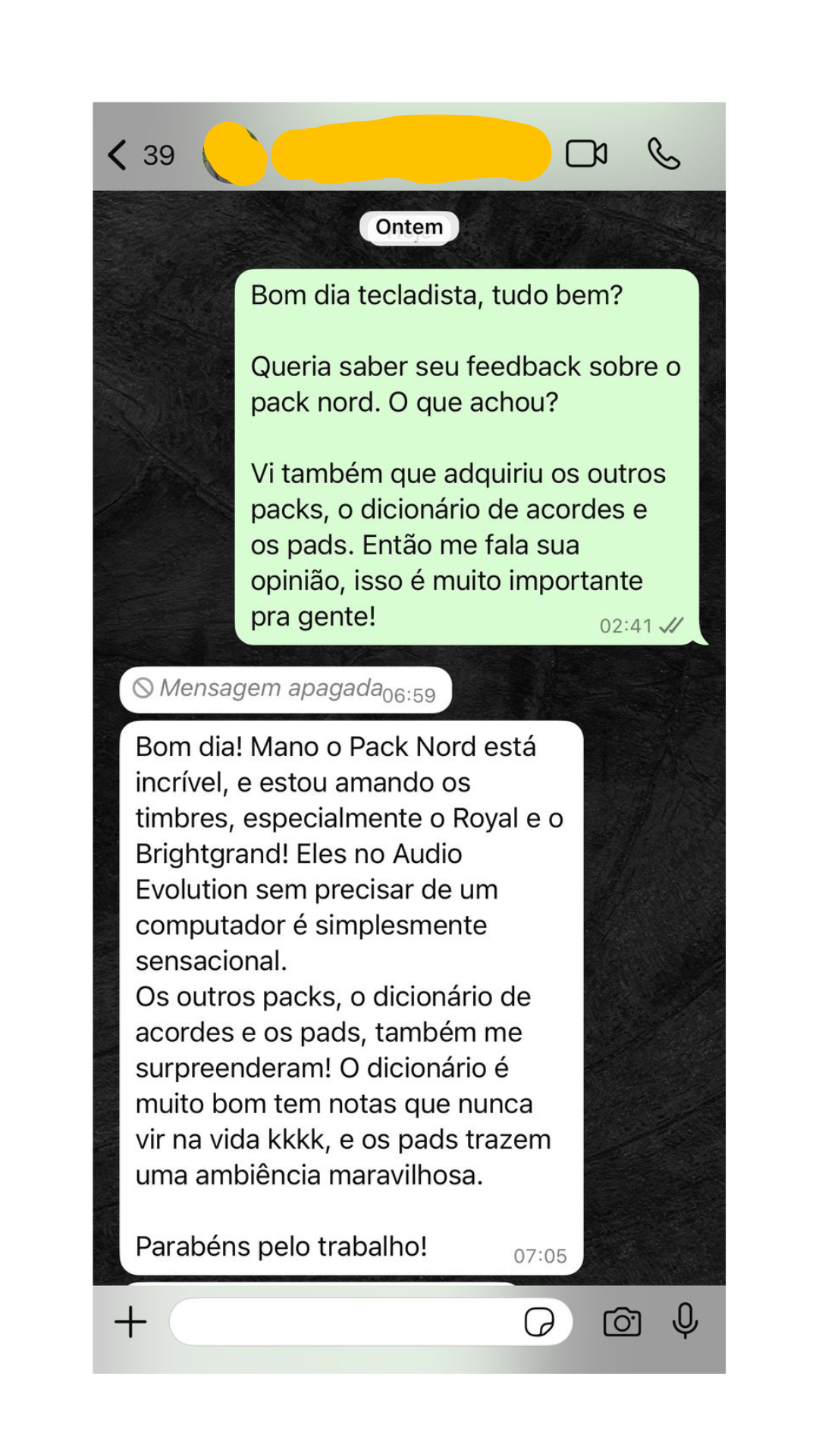Record a voice message with the microphone
This screenshot has width=819, height=1456.
(685, 1320)
